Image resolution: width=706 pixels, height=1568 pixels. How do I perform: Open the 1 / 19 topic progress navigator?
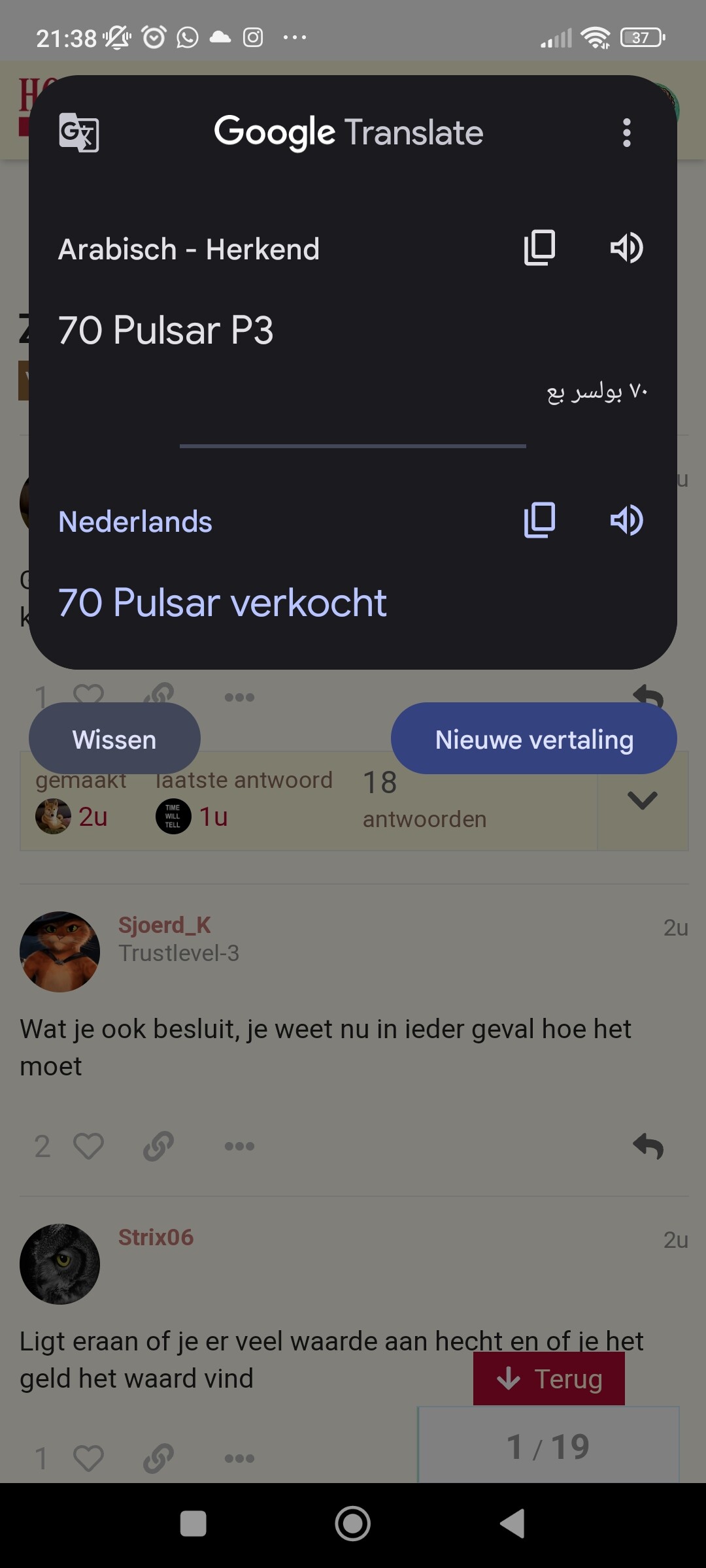[x=548, y=1445]
